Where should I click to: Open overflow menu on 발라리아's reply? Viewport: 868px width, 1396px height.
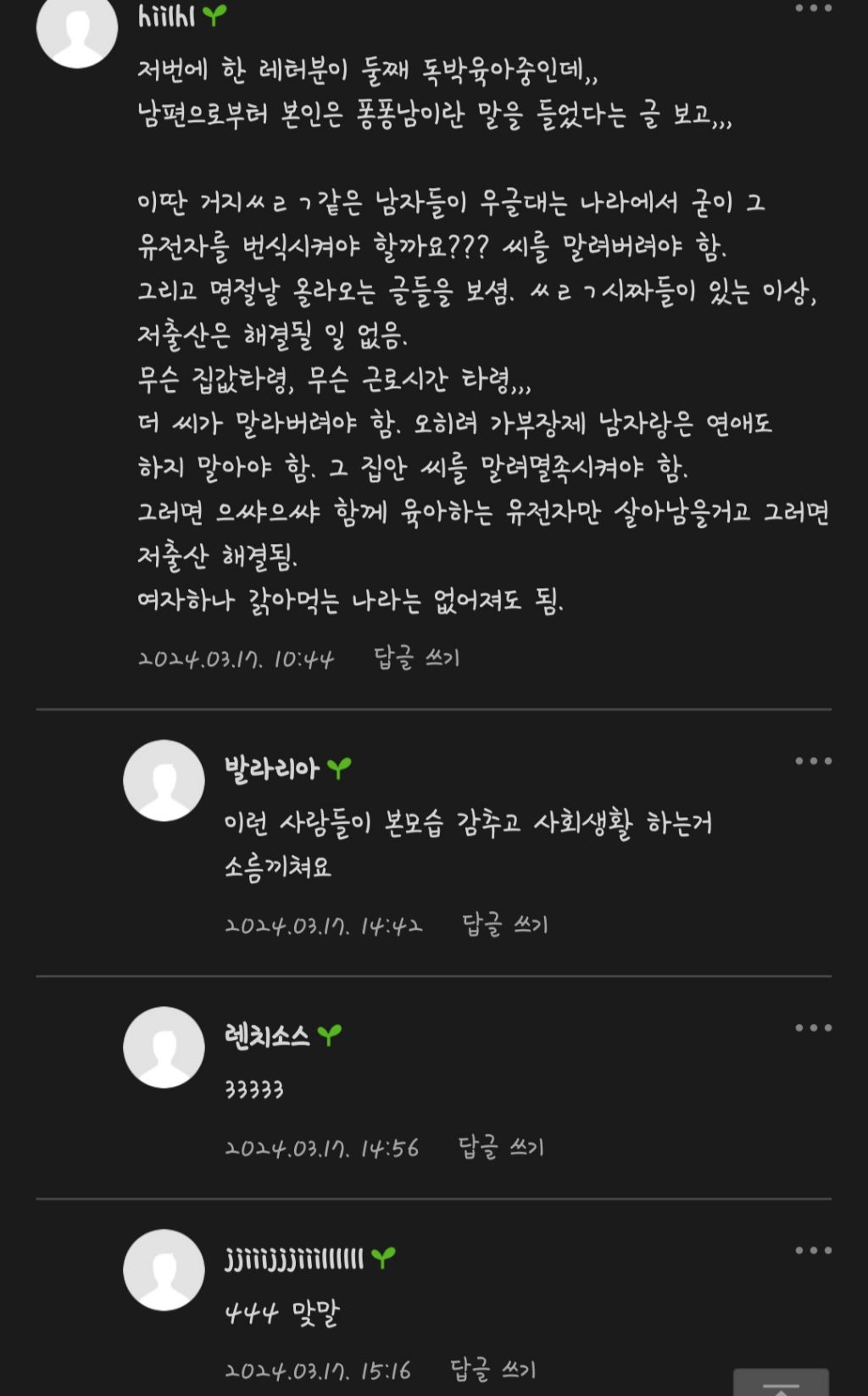coord(813,761)
